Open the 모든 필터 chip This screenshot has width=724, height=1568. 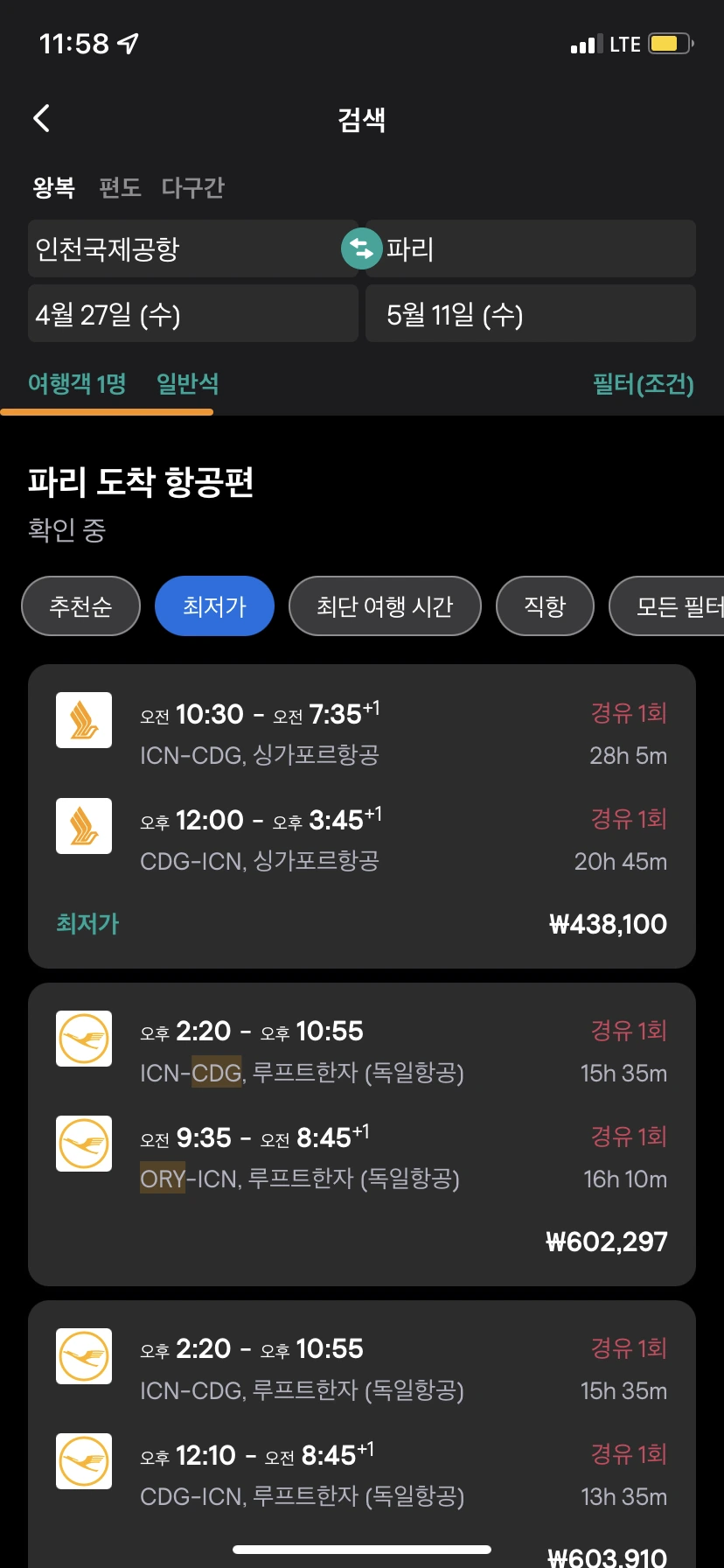pos(667,605)
